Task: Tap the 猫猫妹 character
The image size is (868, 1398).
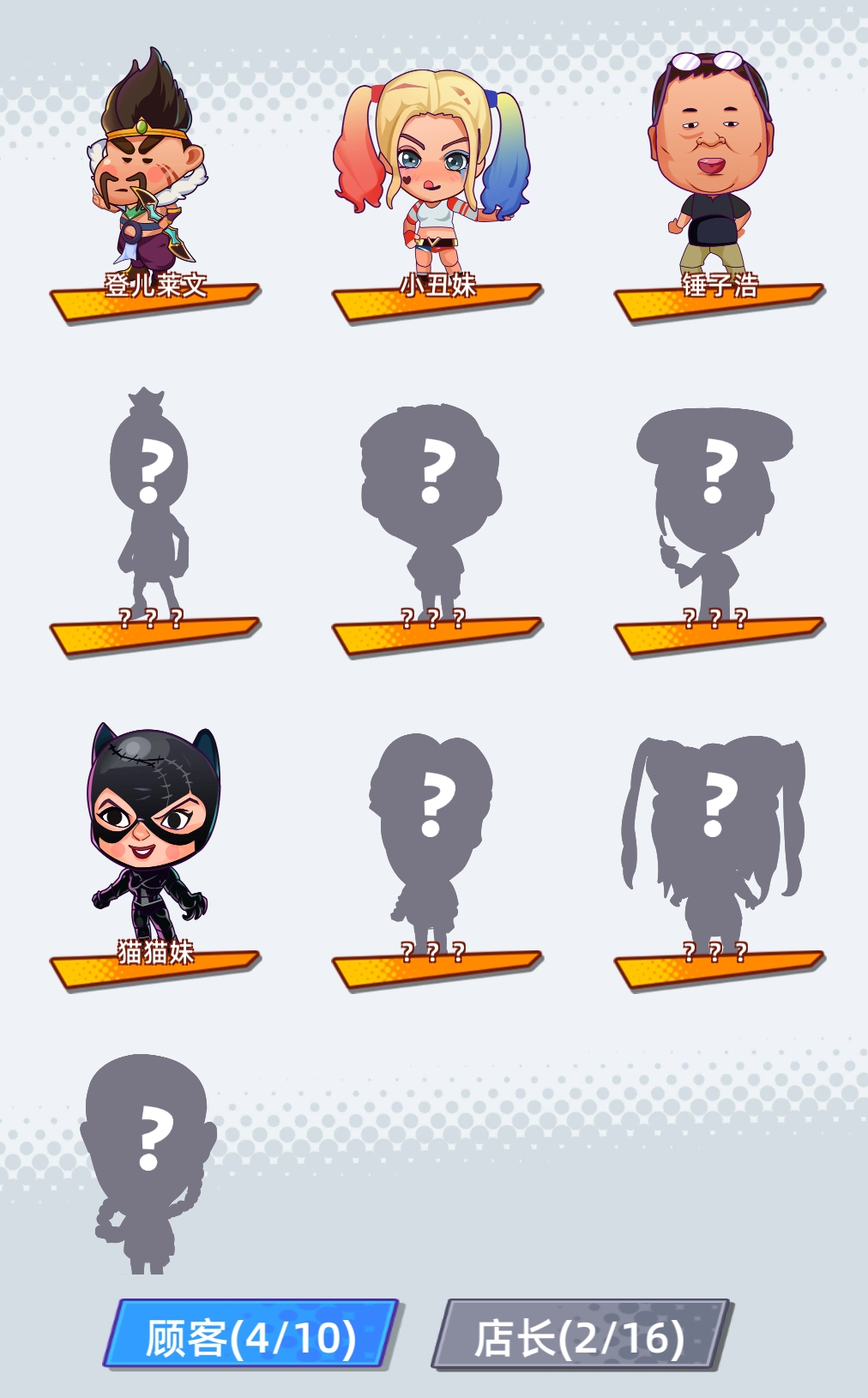Action: tap(153, 856)
